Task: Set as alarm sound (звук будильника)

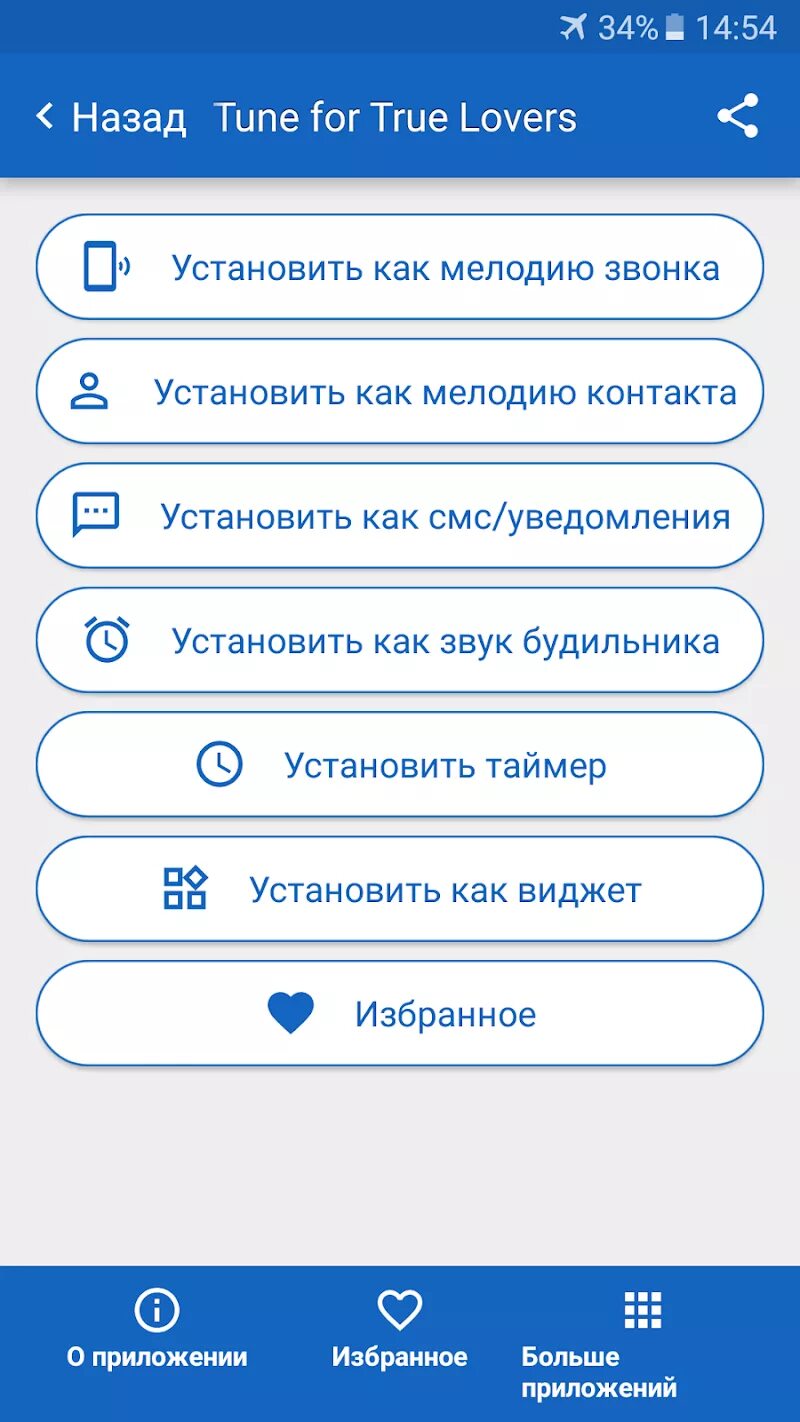Action: 400,641
